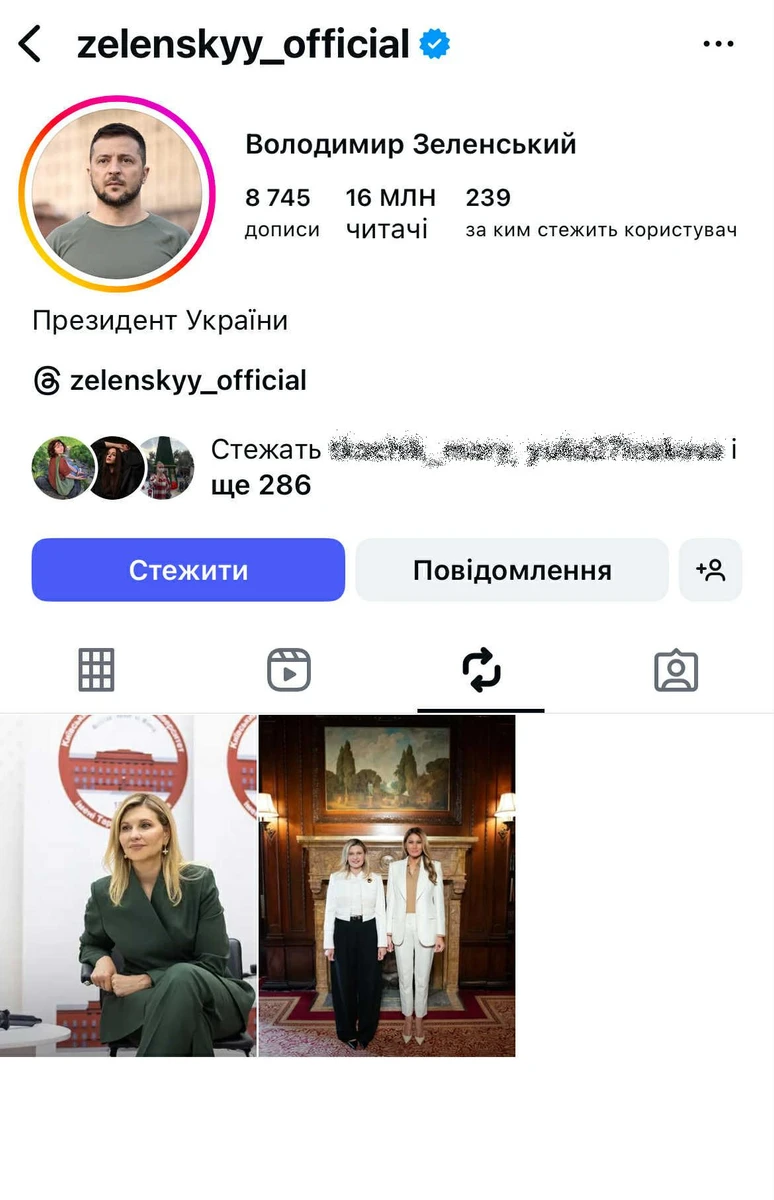This screenshot has height=1200, width=774.
Task: Open the white-suits repost thumbnail
Action: click(388, 885)
